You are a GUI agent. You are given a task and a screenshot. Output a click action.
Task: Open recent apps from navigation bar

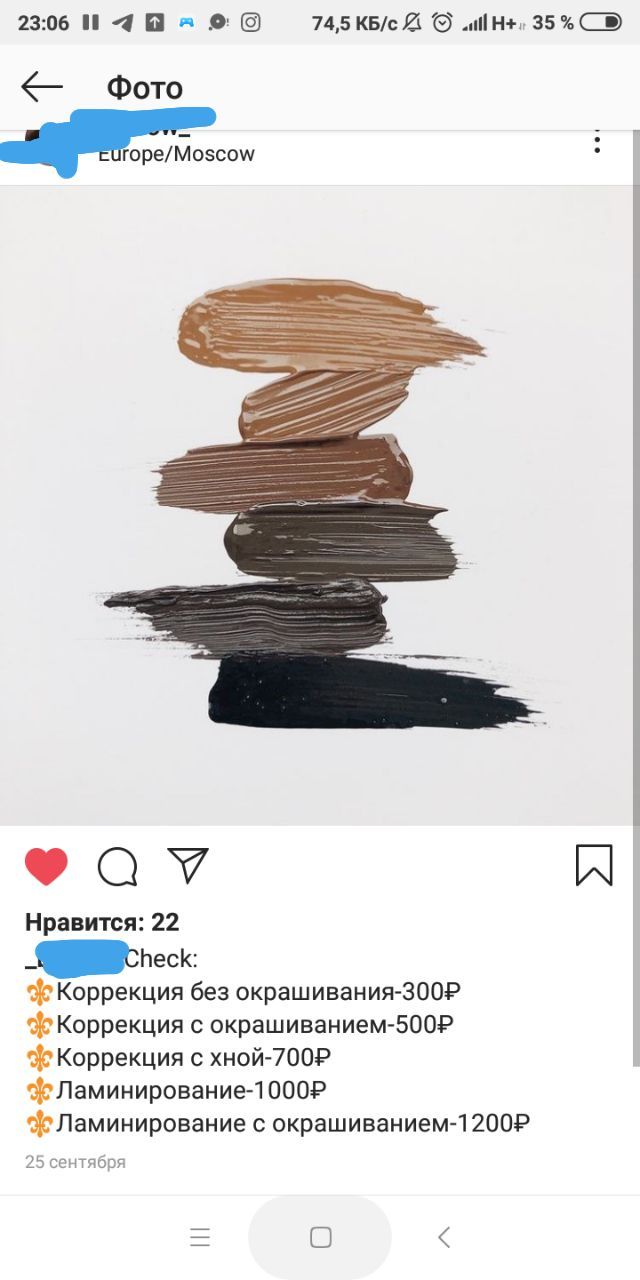[200, 1237]
